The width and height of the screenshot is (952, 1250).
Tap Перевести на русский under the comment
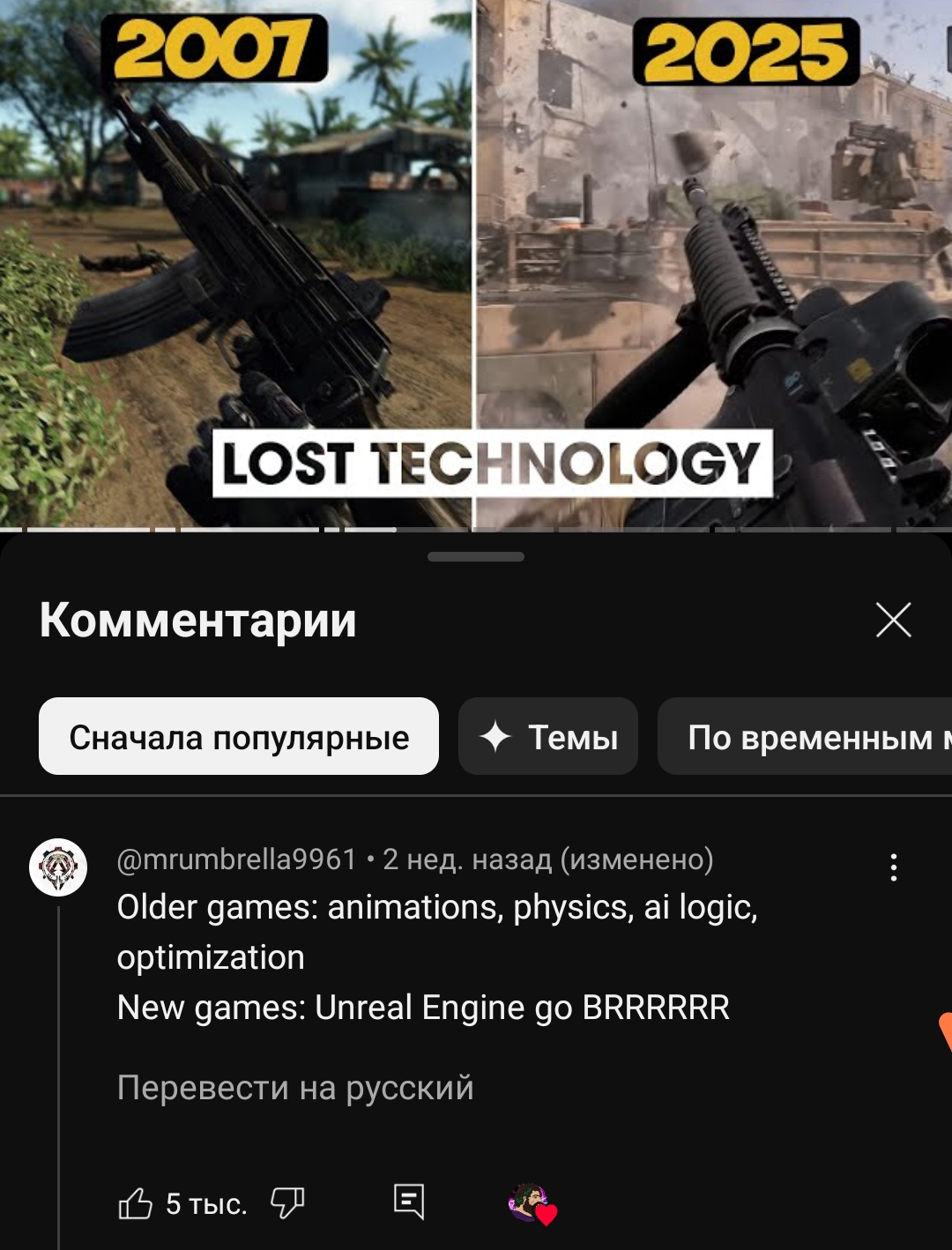coord(295,1088)
